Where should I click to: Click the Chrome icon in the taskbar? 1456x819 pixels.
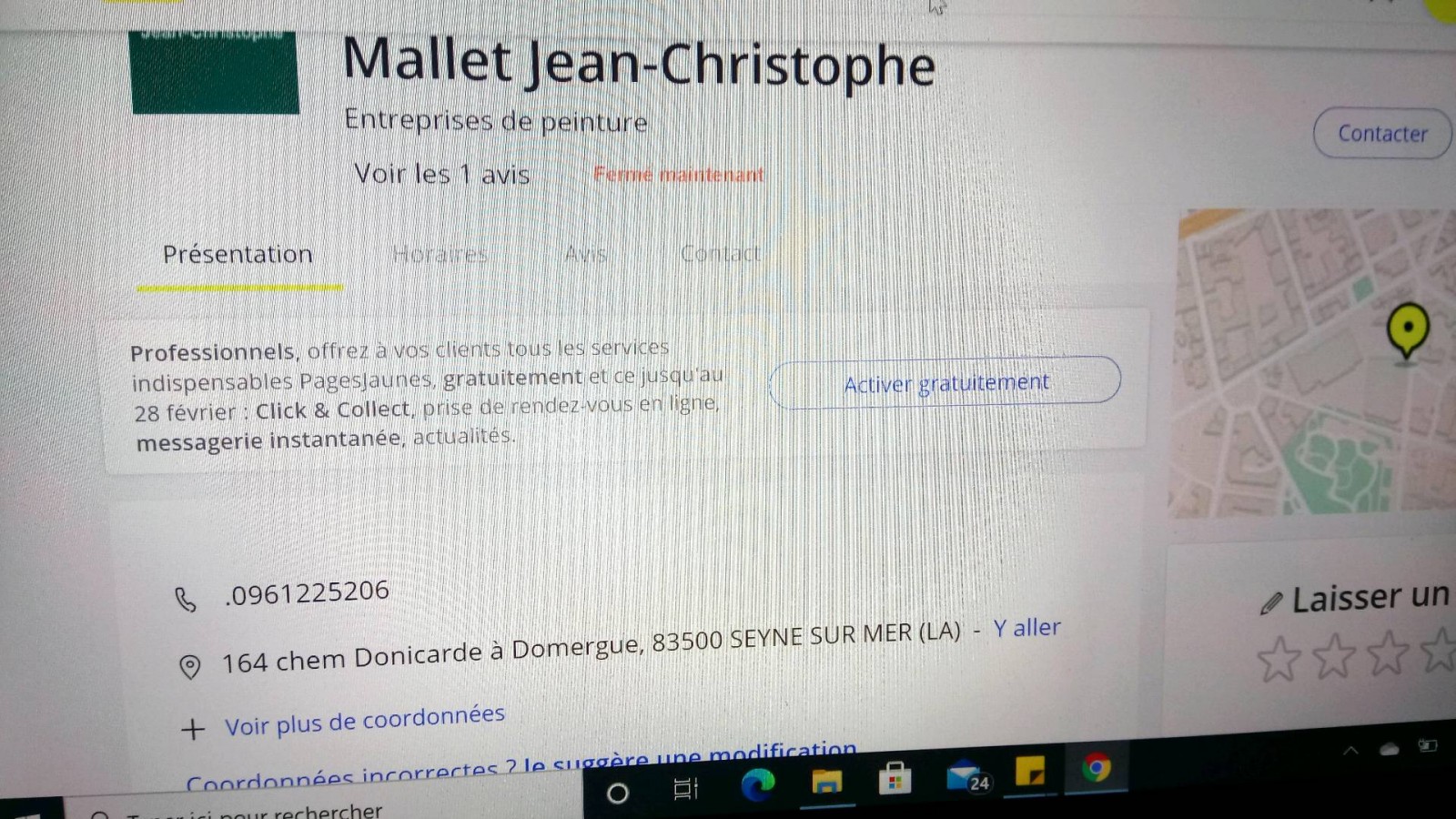[x=1097, y=769]
